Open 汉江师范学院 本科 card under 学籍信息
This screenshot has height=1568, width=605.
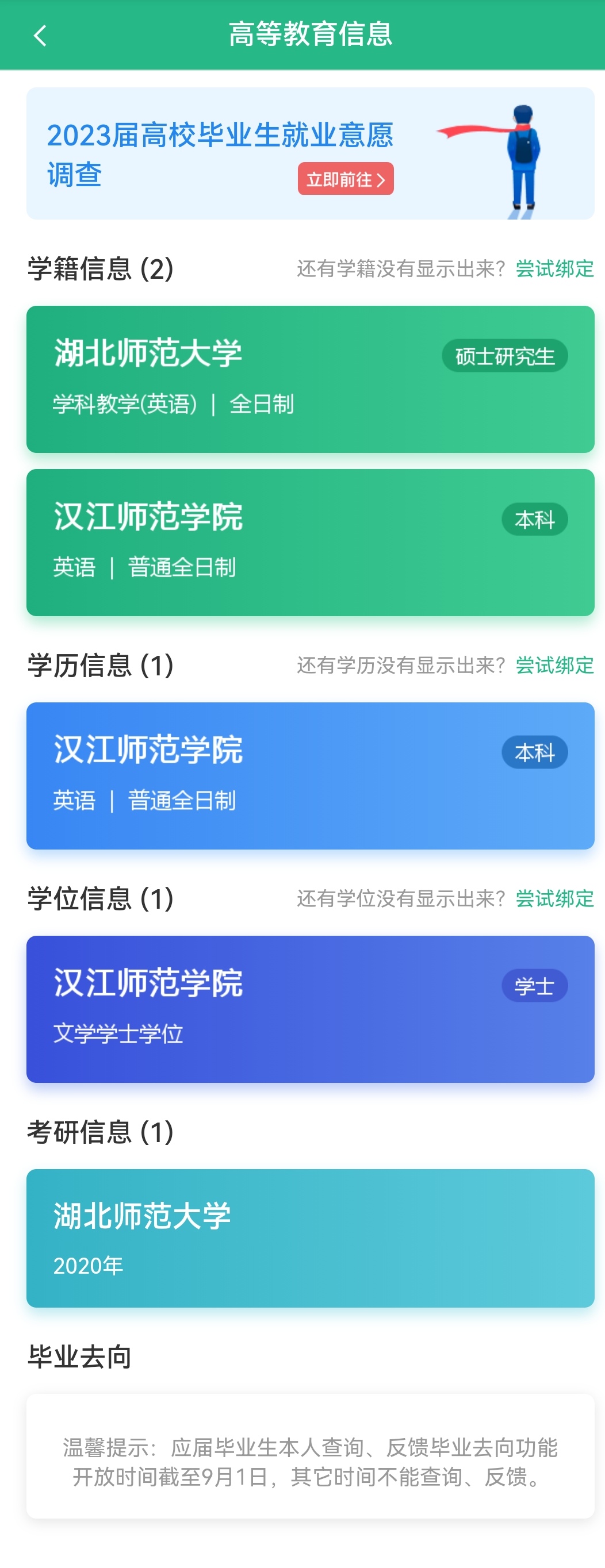(x=310, y=543)
